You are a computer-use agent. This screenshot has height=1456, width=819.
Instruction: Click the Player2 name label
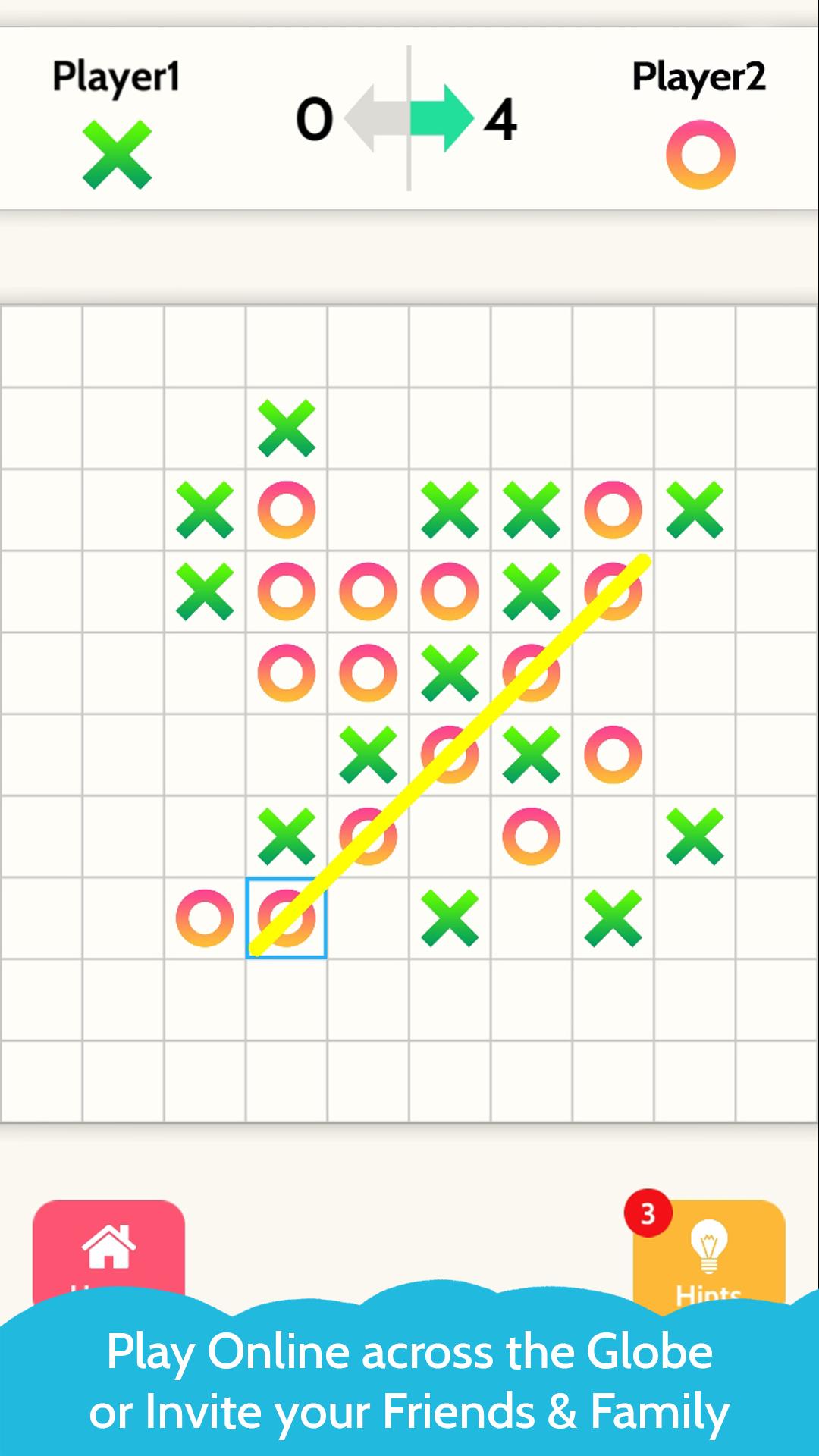pyautogui.click(x=698, y=74)
